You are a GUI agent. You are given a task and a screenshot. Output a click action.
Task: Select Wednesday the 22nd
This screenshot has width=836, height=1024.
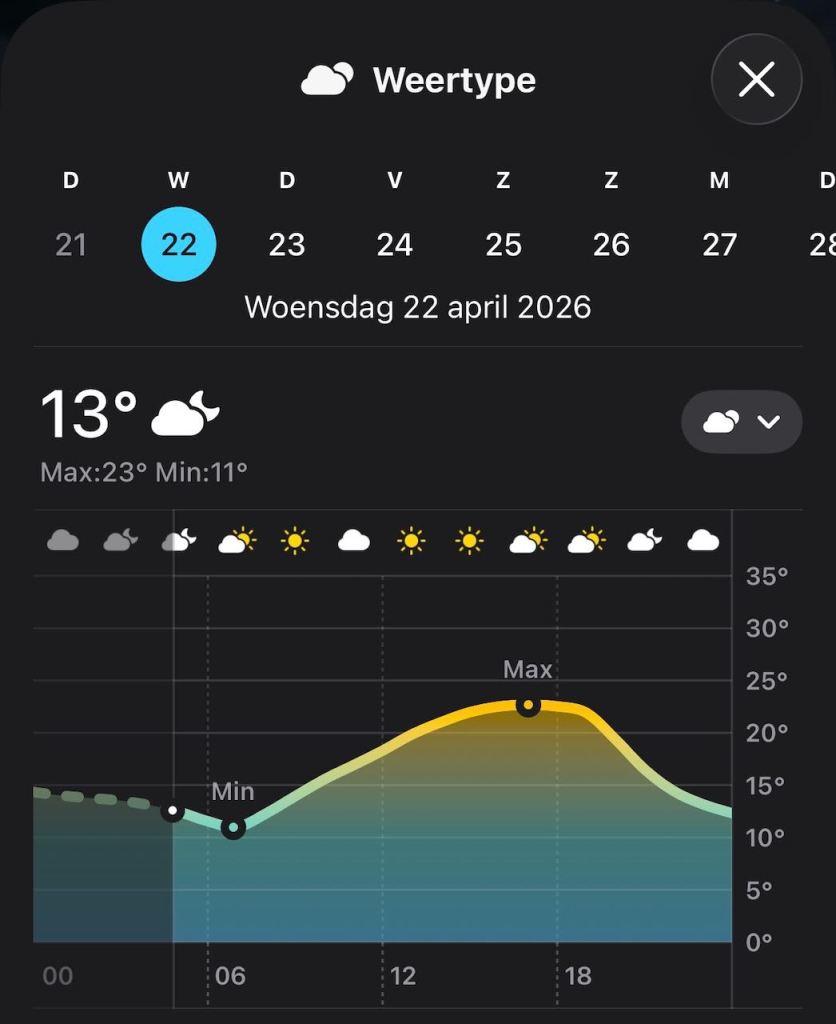pos(179,244)
